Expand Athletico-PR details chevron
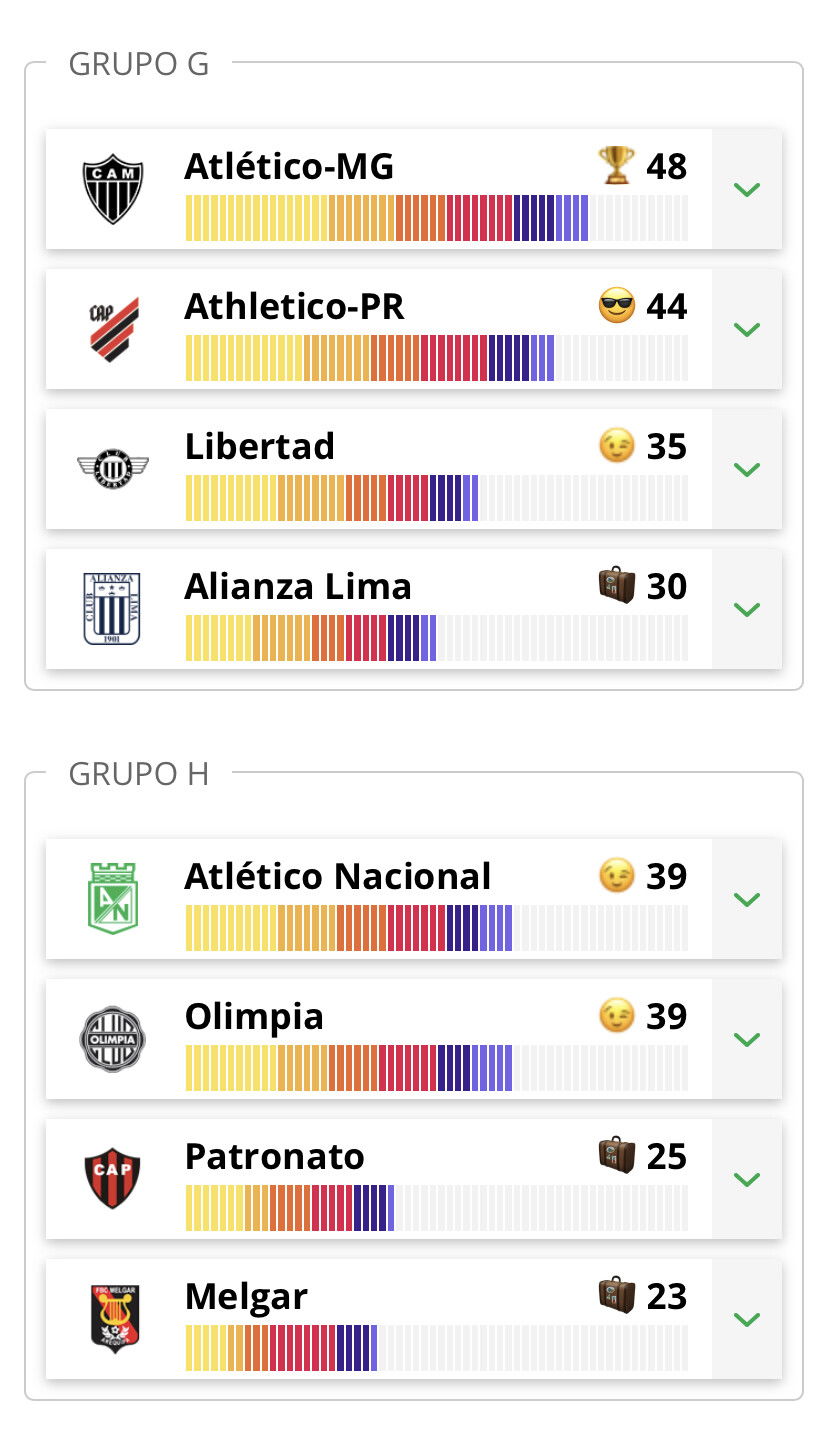This screenshot has width=828, height=1450. [747, 329]
